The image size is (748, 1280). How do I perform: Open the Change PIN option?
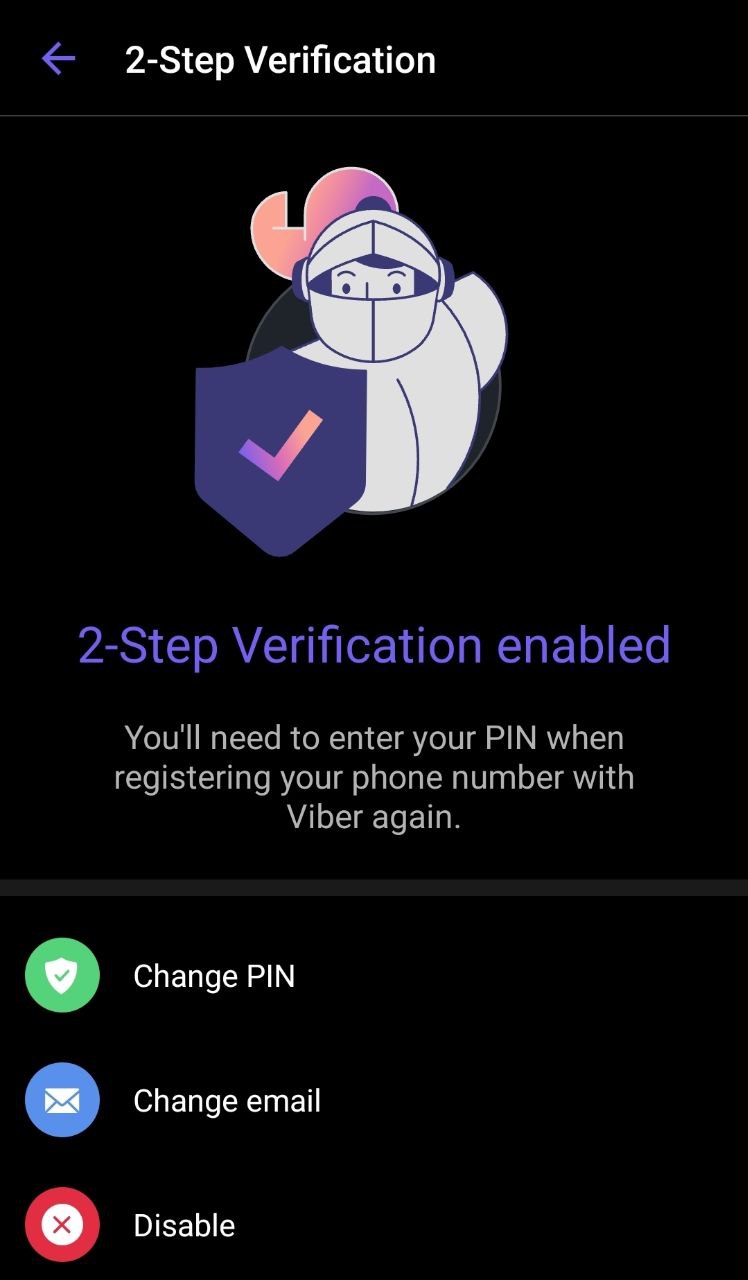coord(213,976)
